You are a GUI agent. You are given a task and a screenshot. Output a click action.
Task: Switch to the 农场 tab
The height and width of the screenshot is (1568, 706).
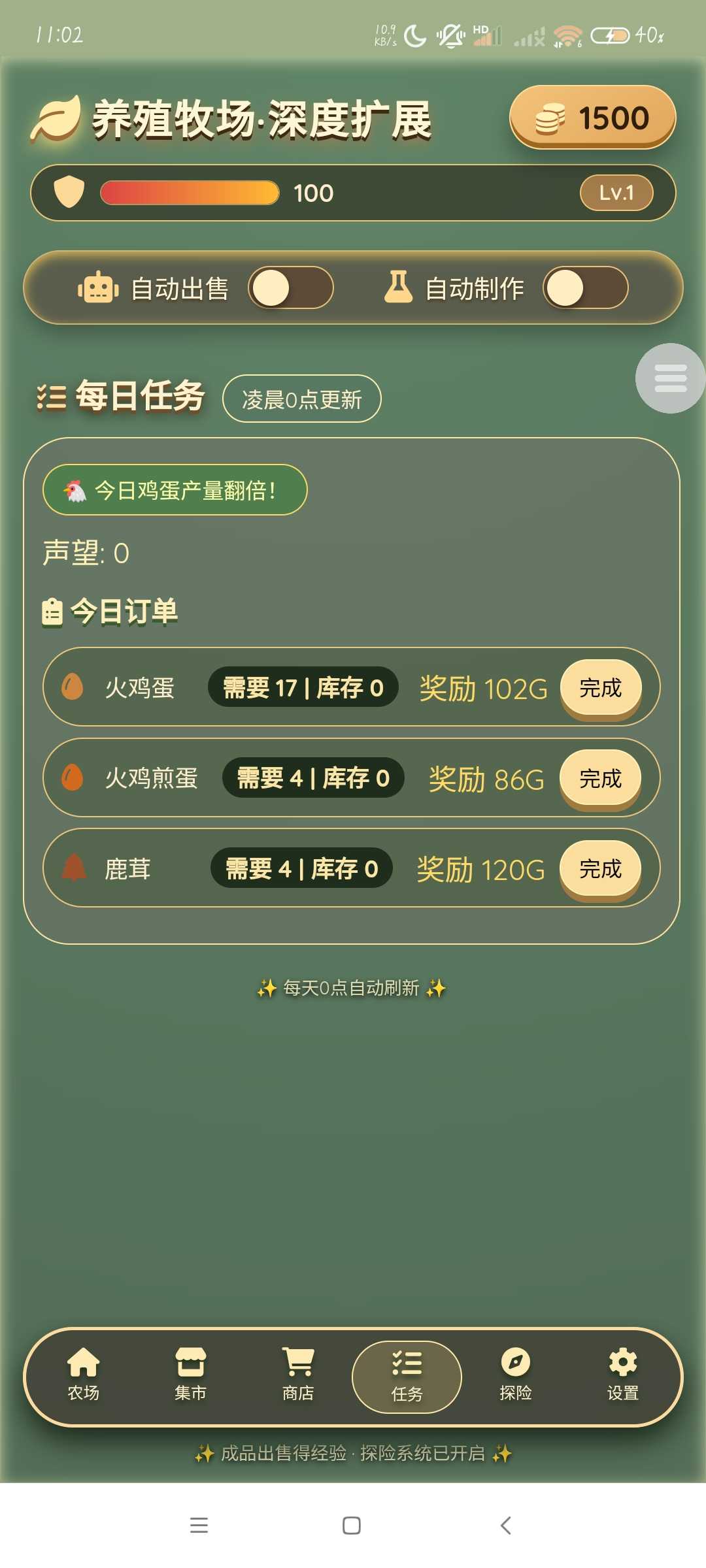pyautogui.click(x=84, y=1376)
